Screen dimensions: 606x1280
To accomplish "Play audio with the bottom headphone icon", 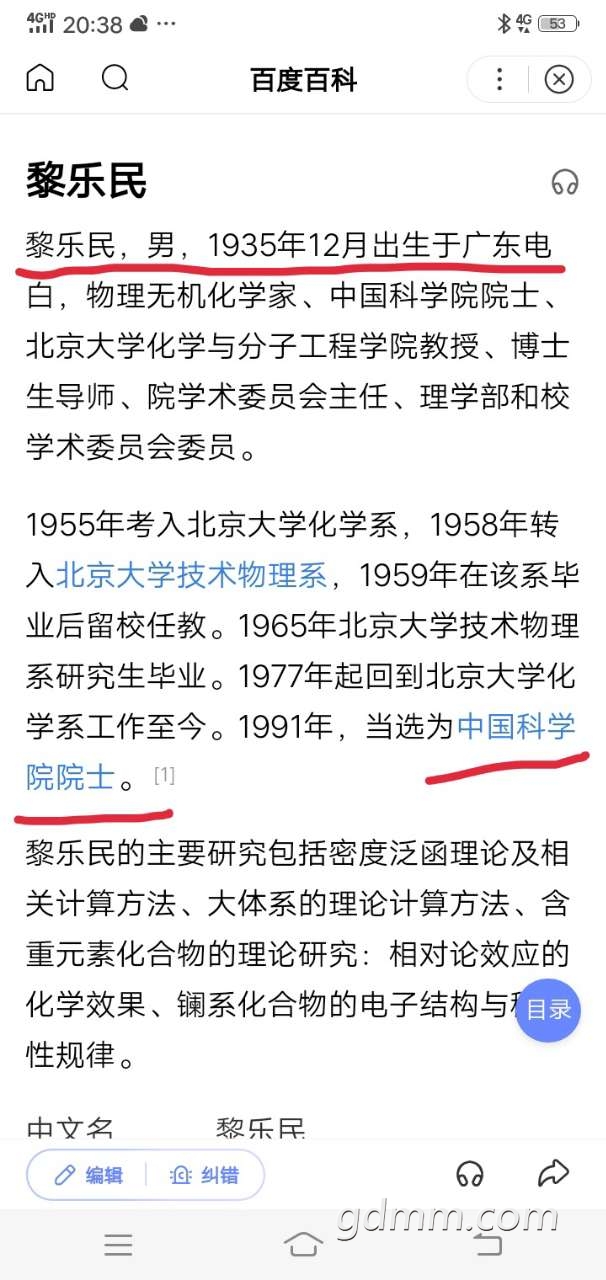I will point(470,1173).
